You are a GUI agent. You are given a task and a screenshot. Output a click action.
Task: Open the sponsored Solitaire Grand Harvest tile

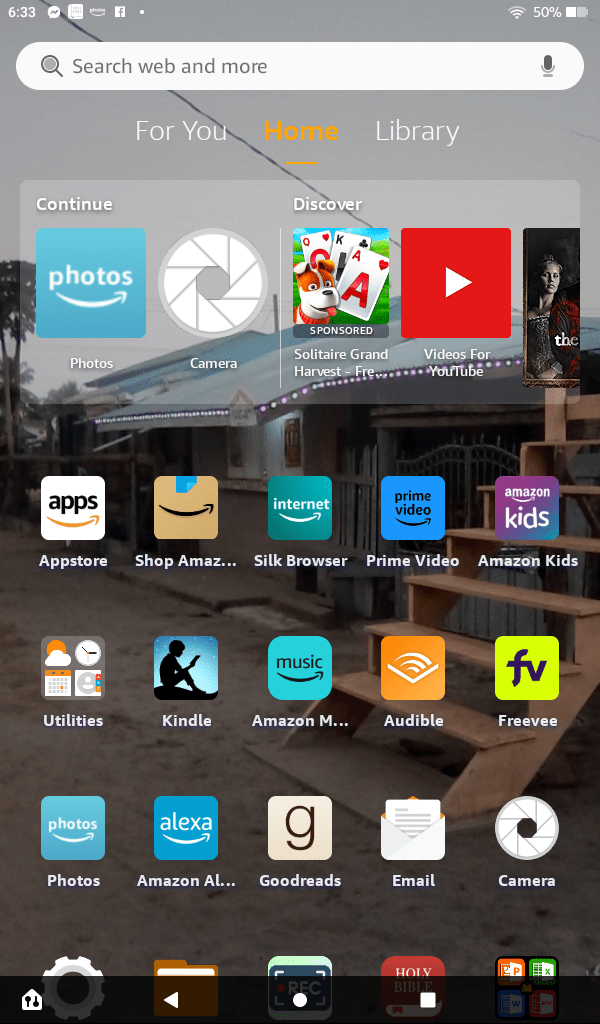(x=341, y=284)
